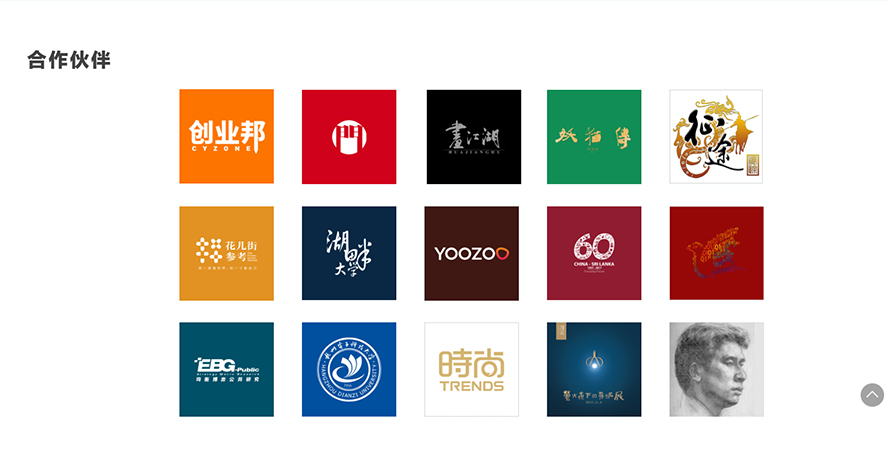Select the green 妖猫传 partner tile

pyautogui.click(x=594, y=136)
